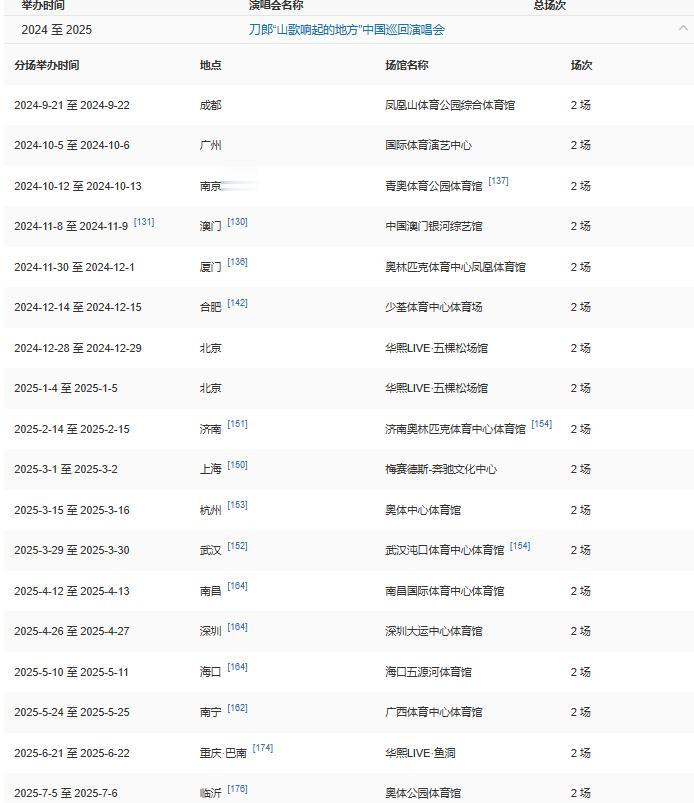Image resolution: width=694 pixels, height=803 pixels.
Task: Open reference [154] beside 济南奥林匹克体育中心体育馆
Action: (541, 424)
